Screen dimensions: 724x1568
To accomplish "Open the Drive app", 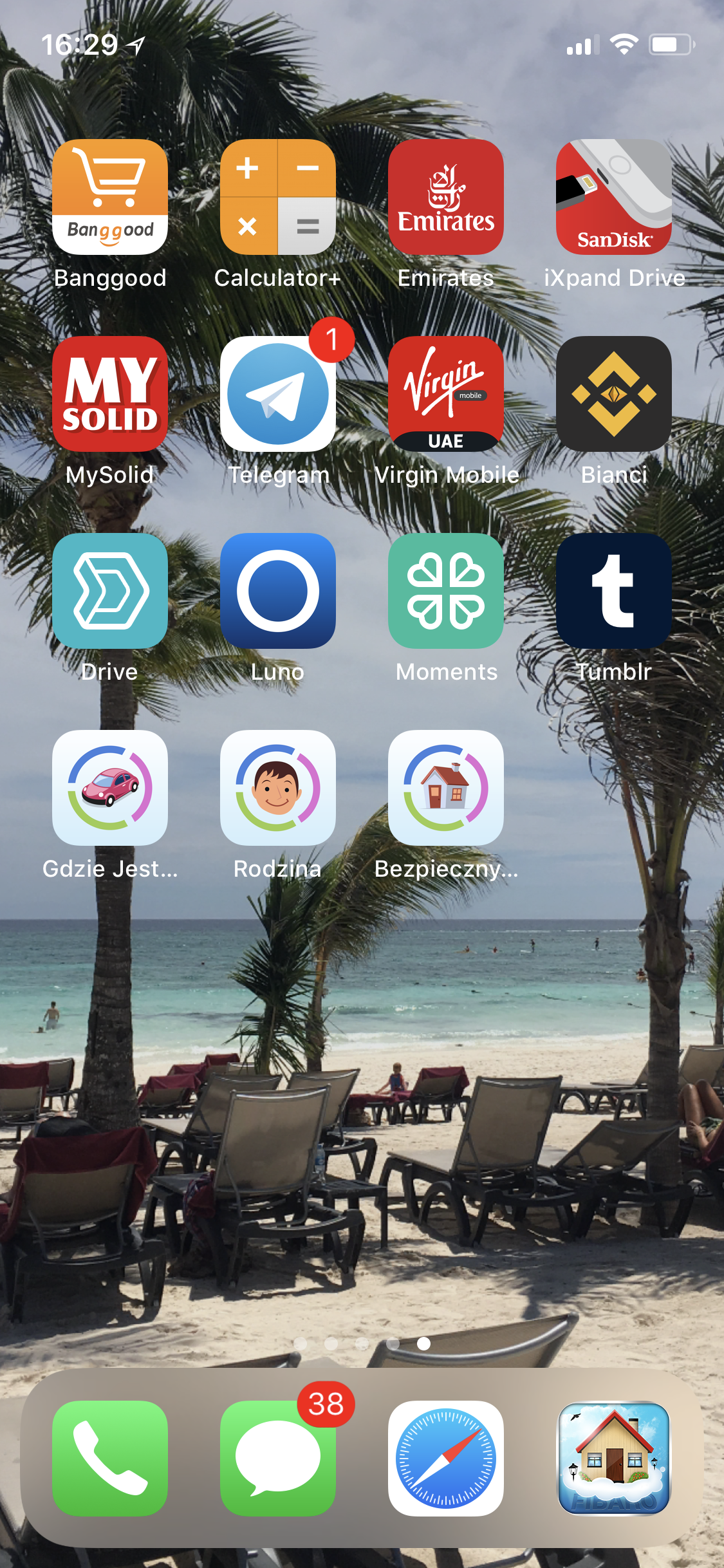I will pyautogui.click(x=110, y=591).
